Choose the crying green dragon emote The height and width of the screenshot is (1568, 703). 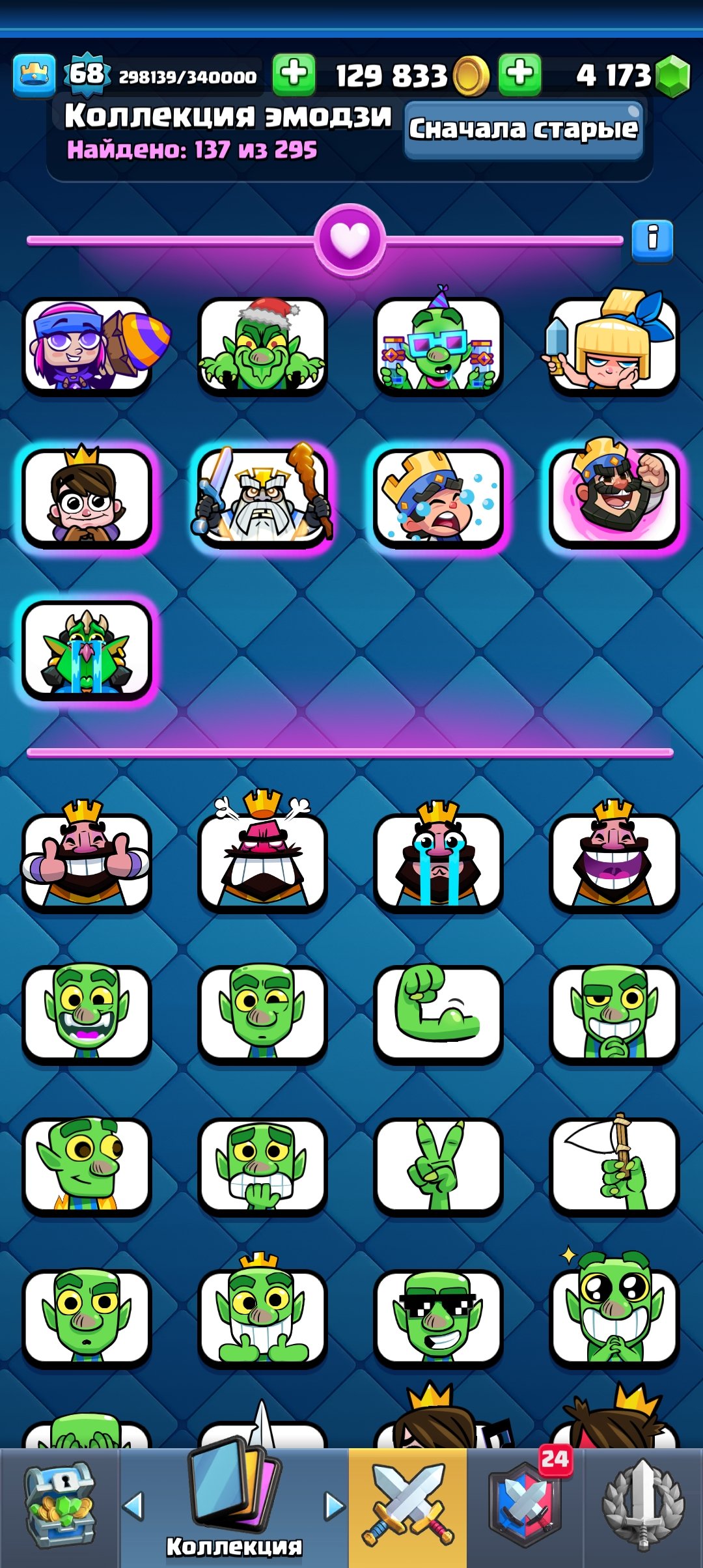tap(87, 650)
